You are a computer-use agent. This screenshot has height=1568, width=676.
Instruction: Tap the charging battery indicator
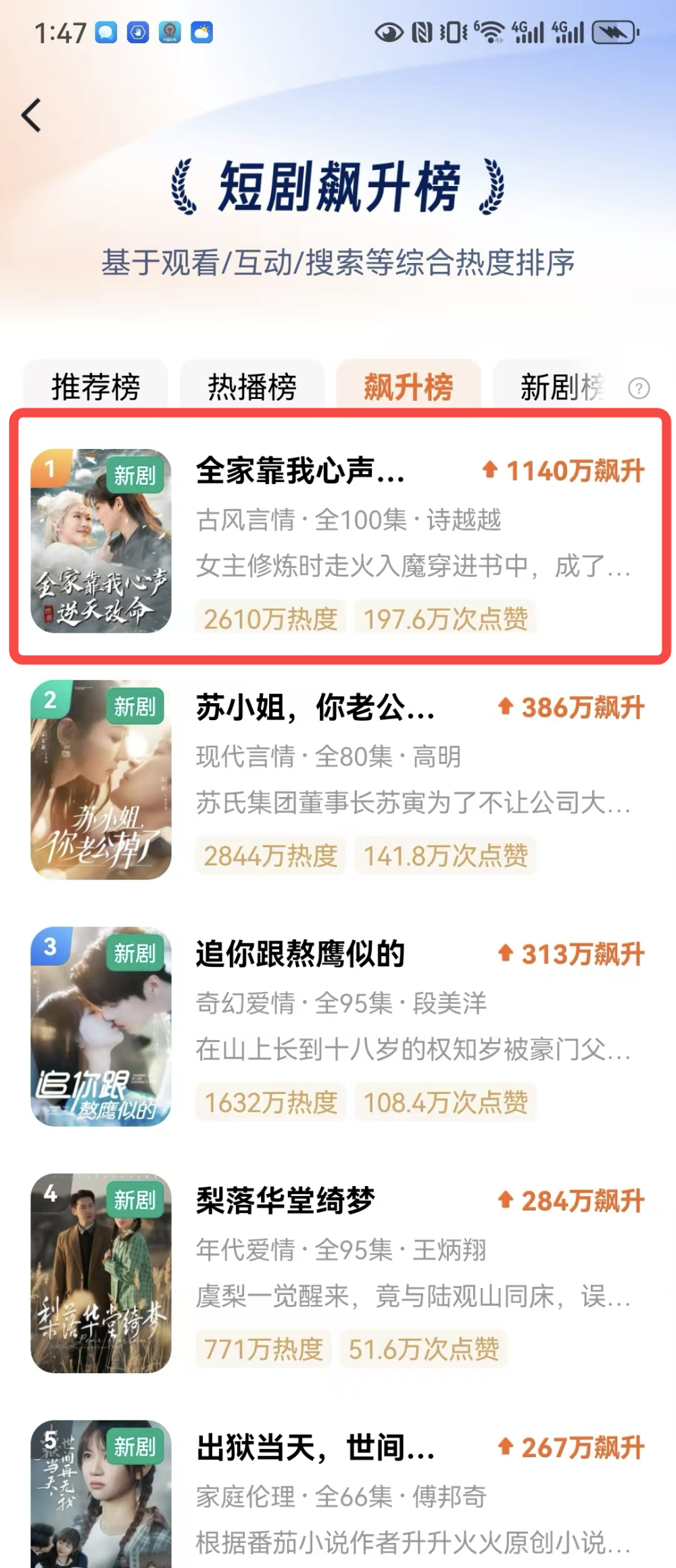coord(614,30)
